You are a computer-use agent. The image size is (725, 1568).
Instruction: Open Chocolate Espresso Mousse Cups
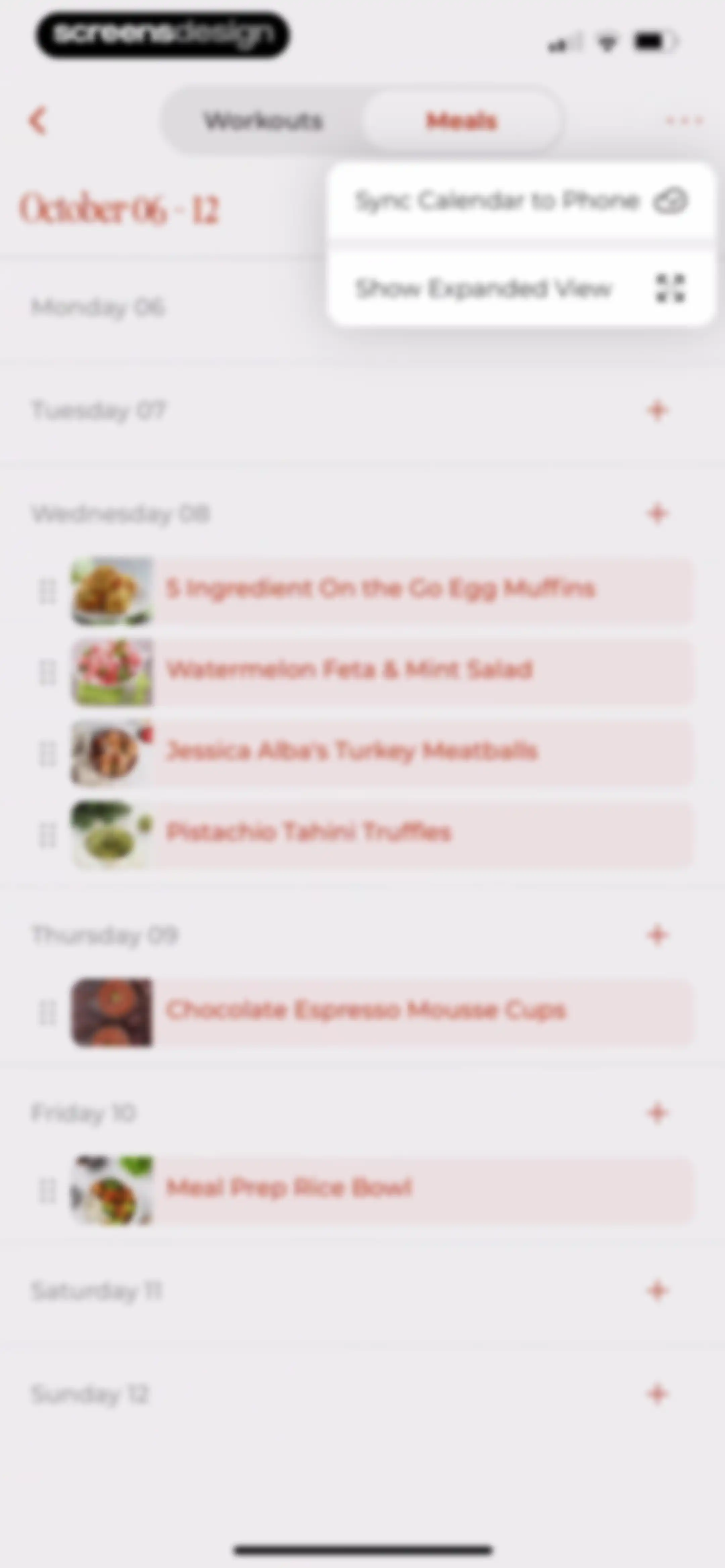click(382, 1012)
